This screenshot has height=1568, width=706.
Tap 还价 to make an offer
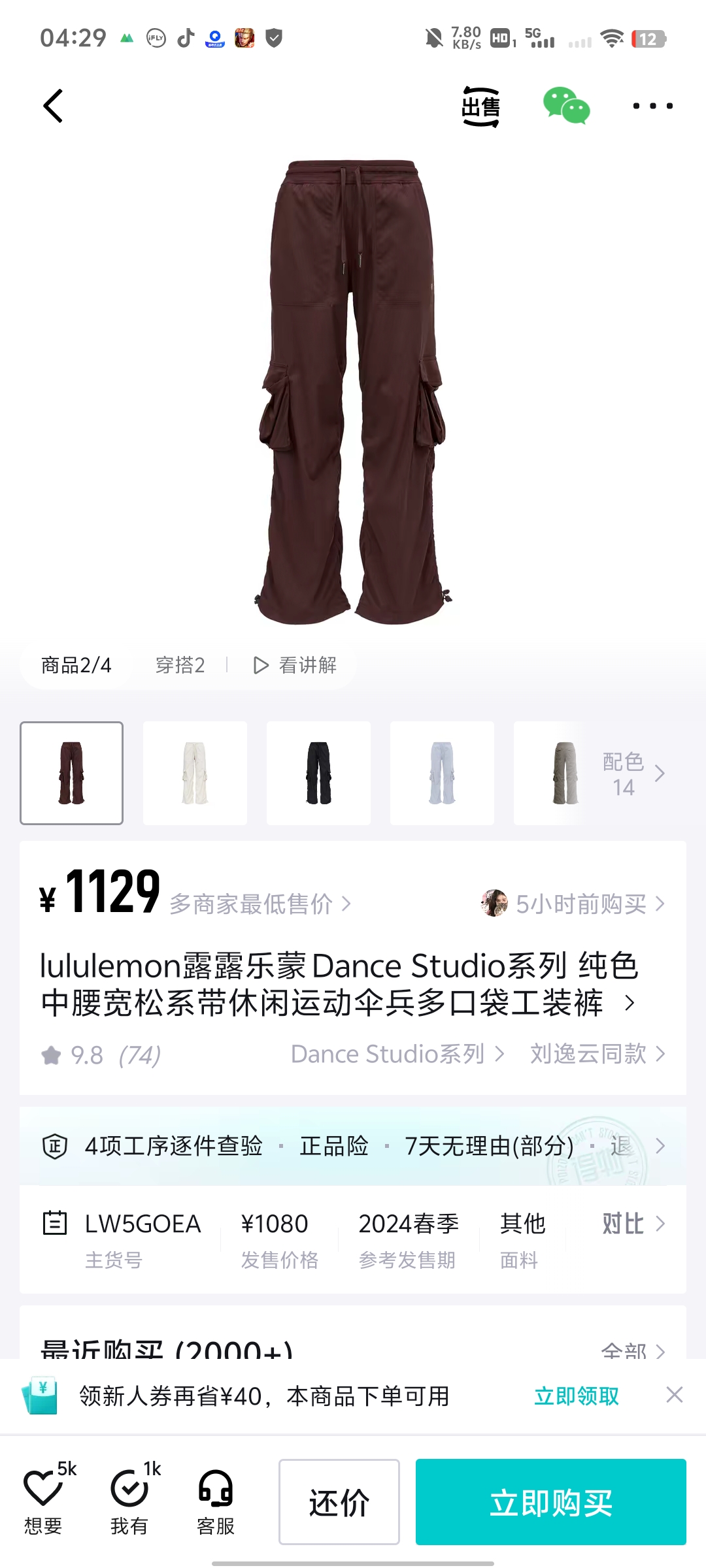point(339,1502)
